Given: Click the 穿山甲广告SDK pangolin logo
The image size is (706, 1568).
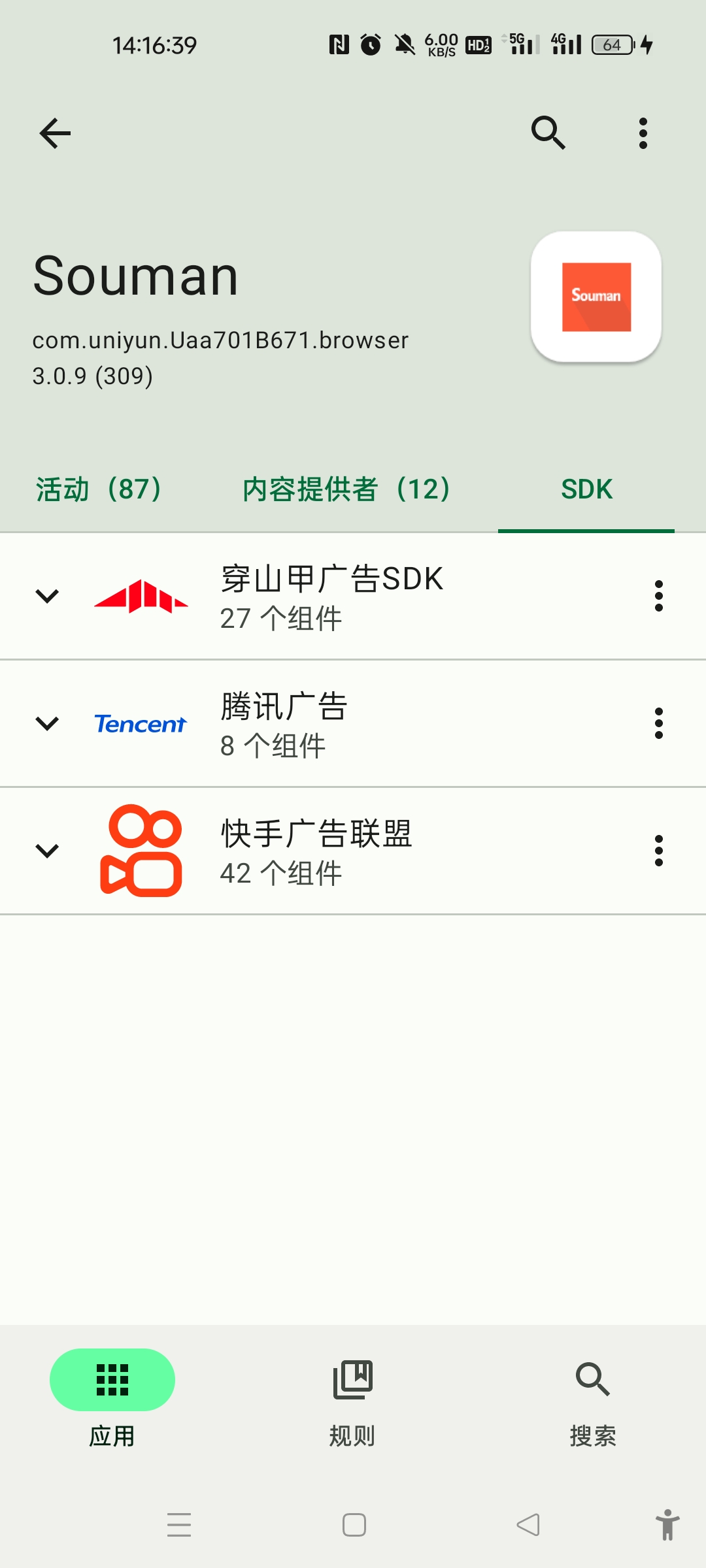Looking at the screenshot, I should point(141,596).
